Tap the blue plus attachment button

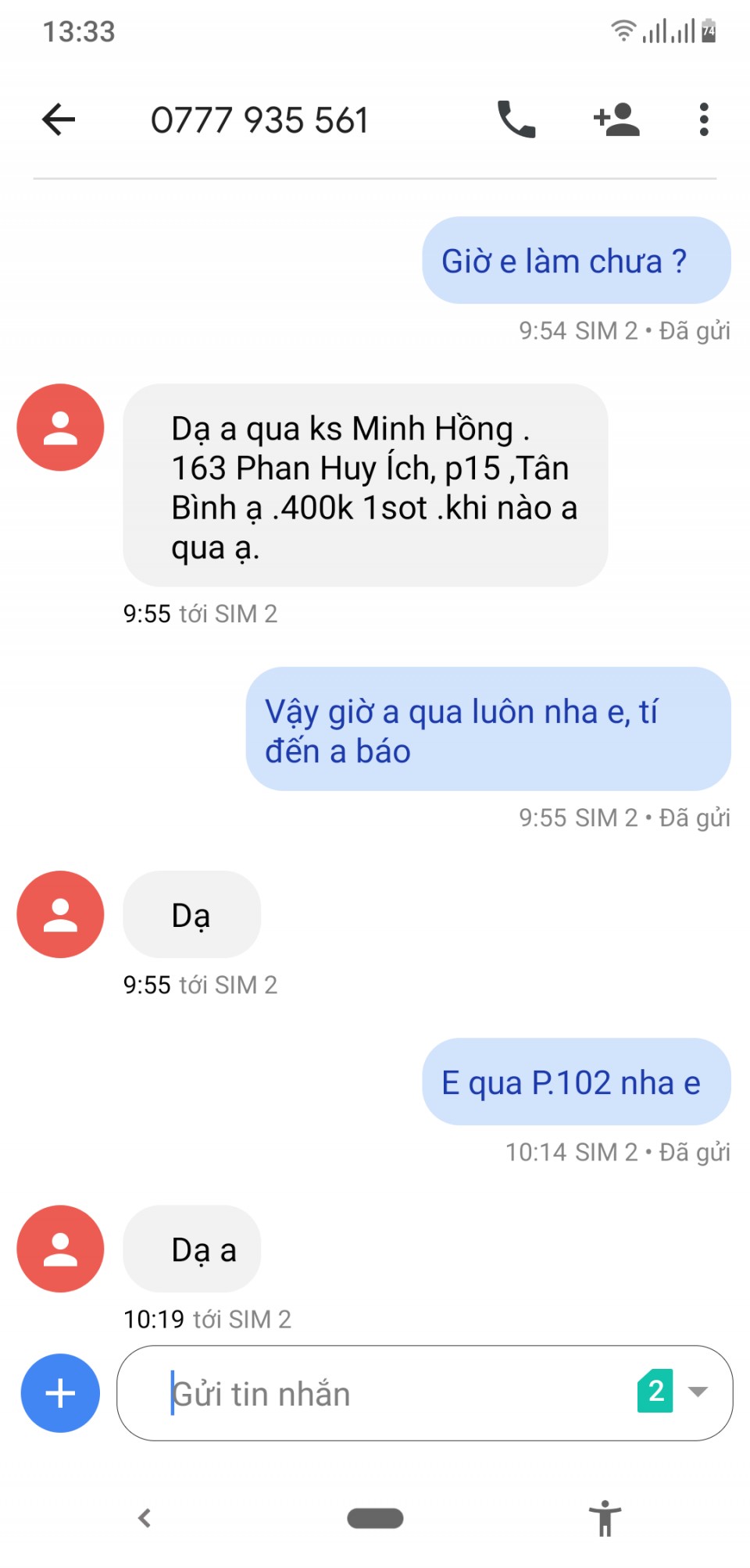click(x=60, y=1393)
